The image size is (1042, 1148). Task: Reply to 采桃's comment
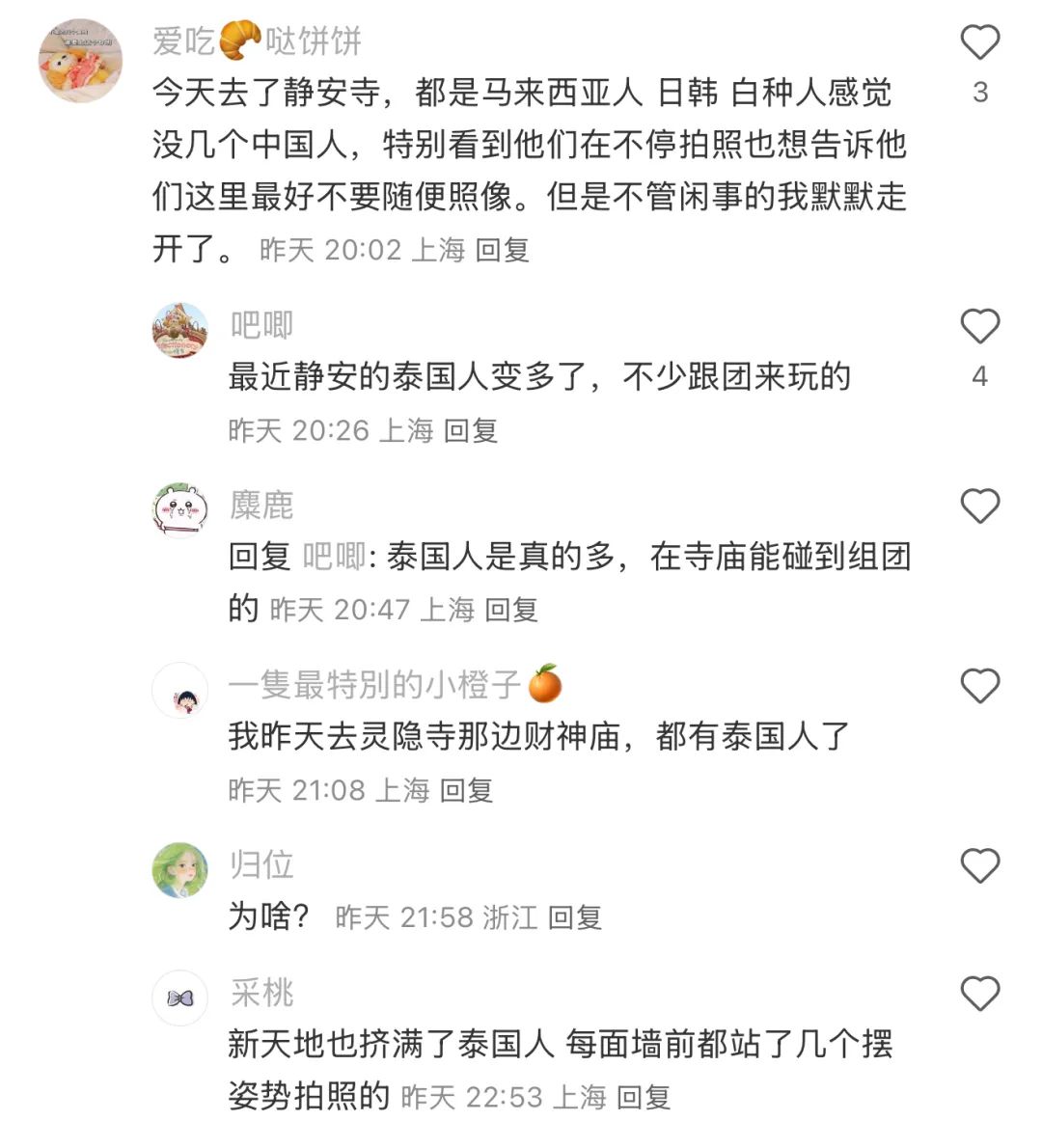[x=644, y=1097]
